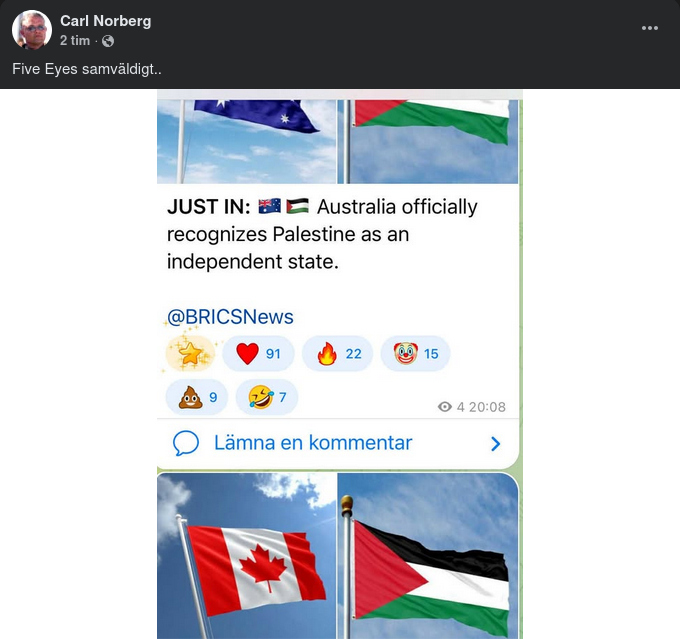680x639 pixels.
Task: Open the post's three-dot options menu
Action: coord(650,29)
